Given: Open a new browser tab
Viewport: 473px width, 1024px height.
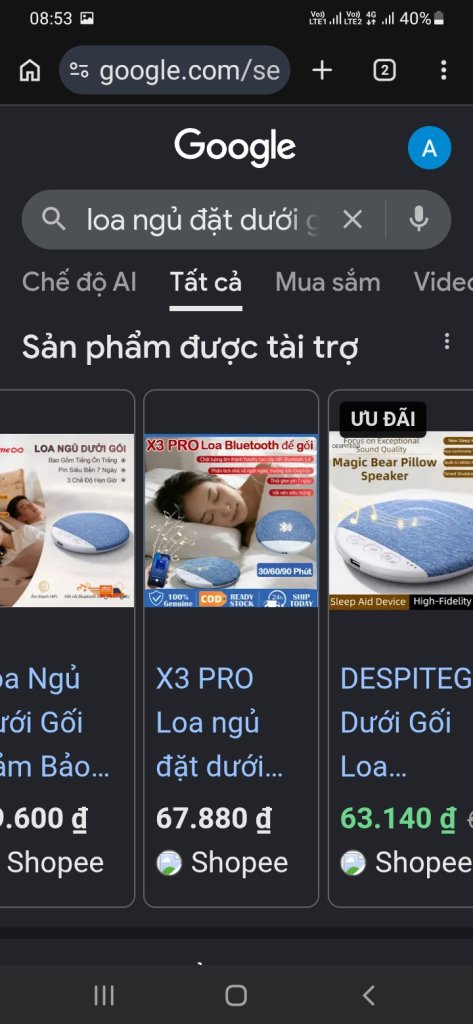Looking at the screenshot, I should [x=322, y=71].
